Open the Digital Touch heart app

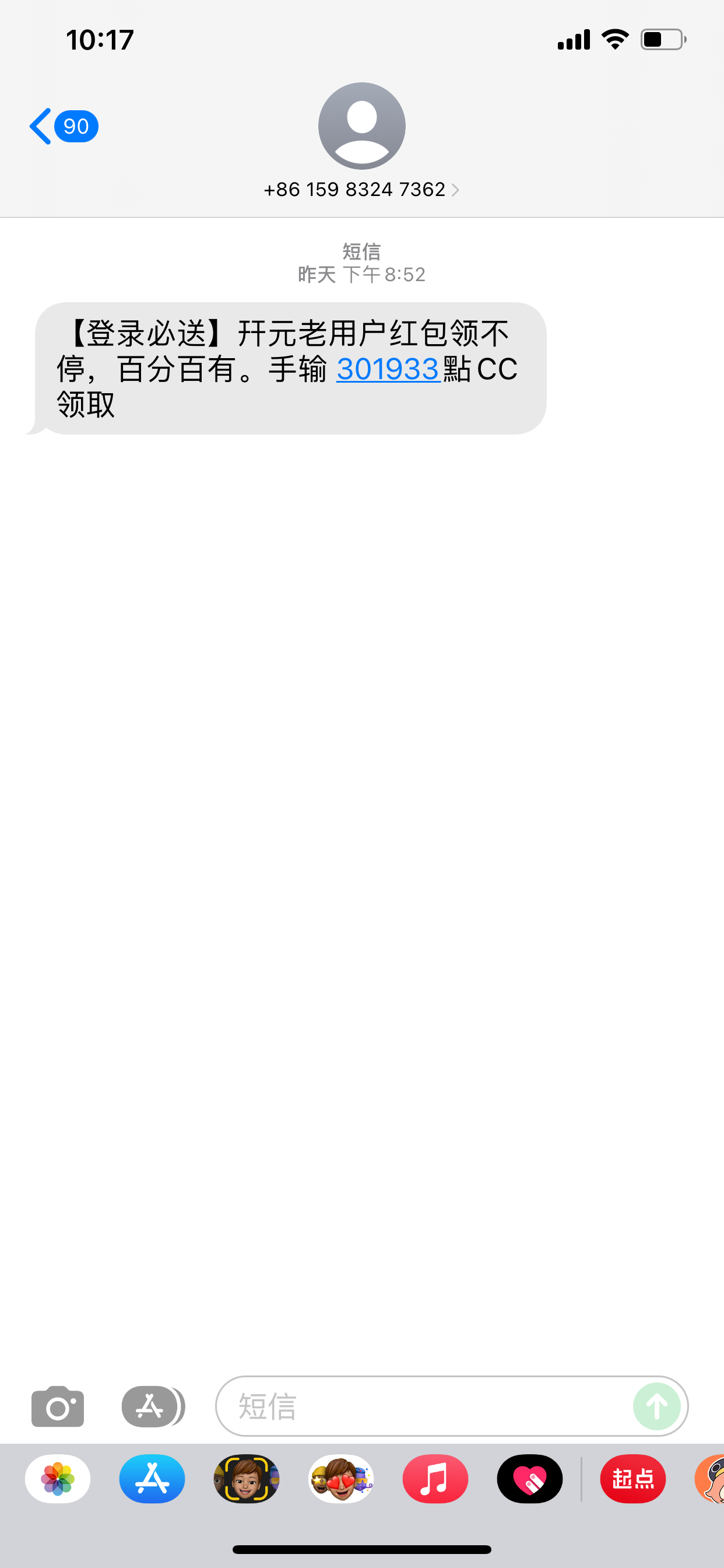coord(529,1479)
